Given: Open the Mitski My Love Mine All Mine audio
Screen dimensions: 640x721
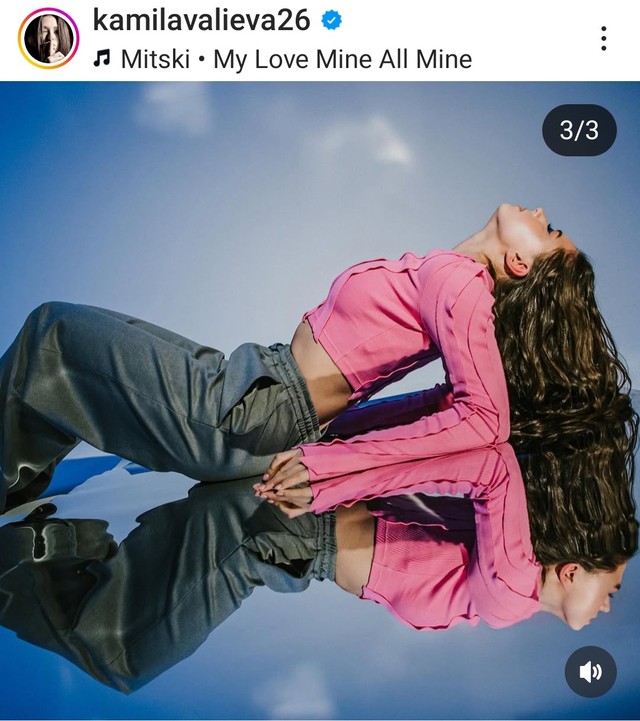Looking at the screenshot, I should [x=296, y=59].
